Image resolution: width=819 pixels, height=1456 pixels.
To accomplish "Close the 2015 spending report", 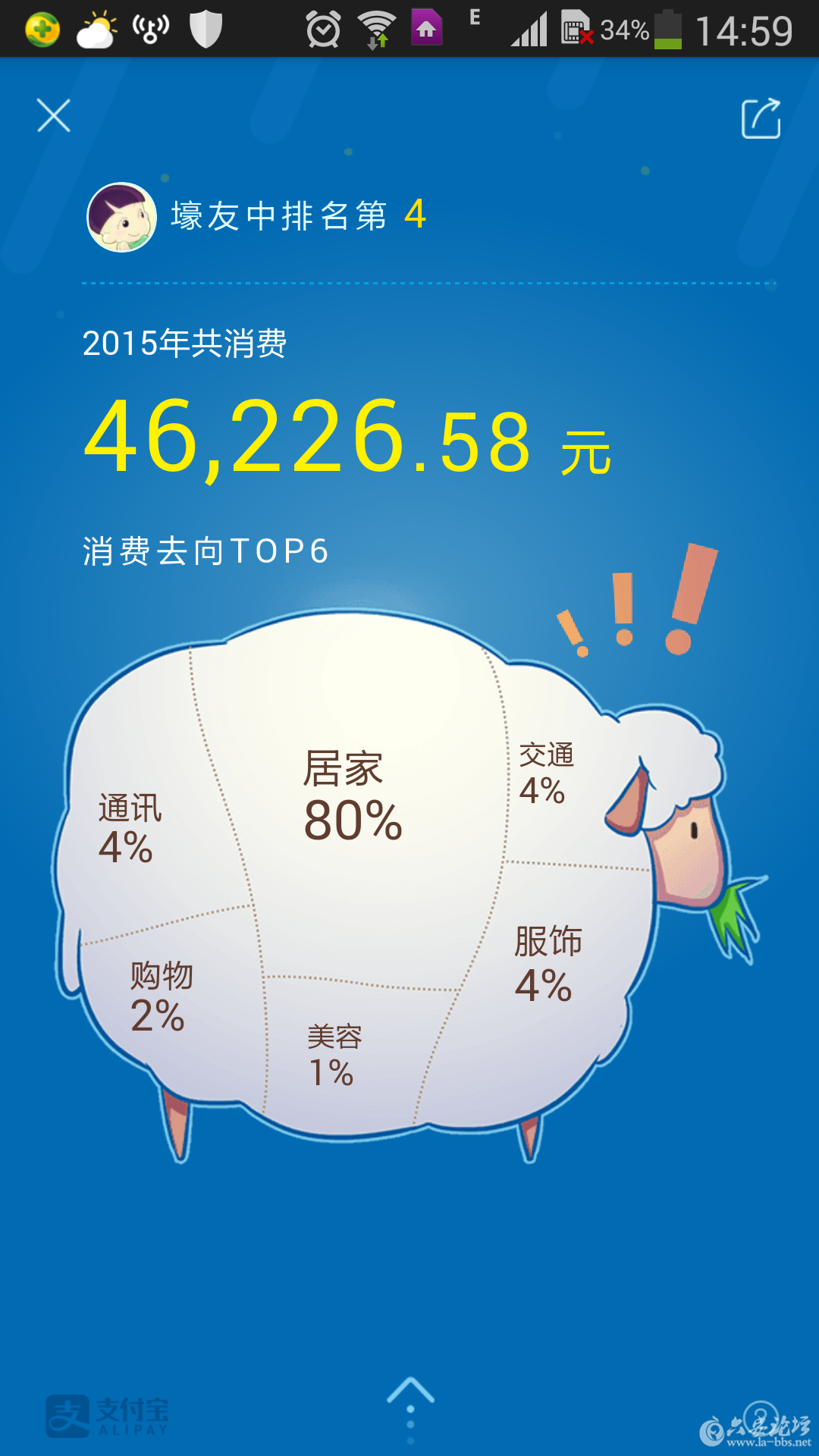I will [54, 116].
